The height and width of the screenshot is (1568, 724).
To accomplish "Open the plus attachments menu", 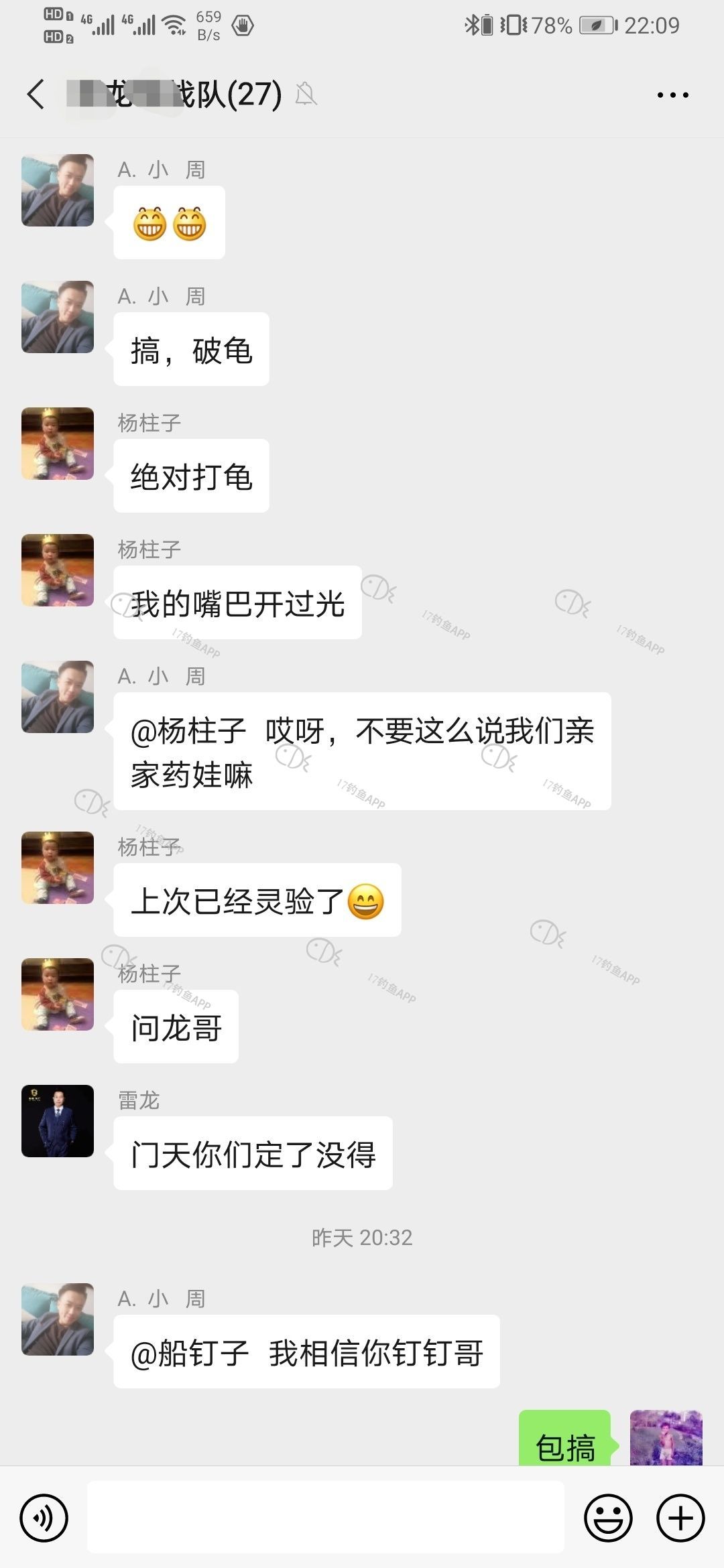I will pyautogui.click(x=680, y=1518).
